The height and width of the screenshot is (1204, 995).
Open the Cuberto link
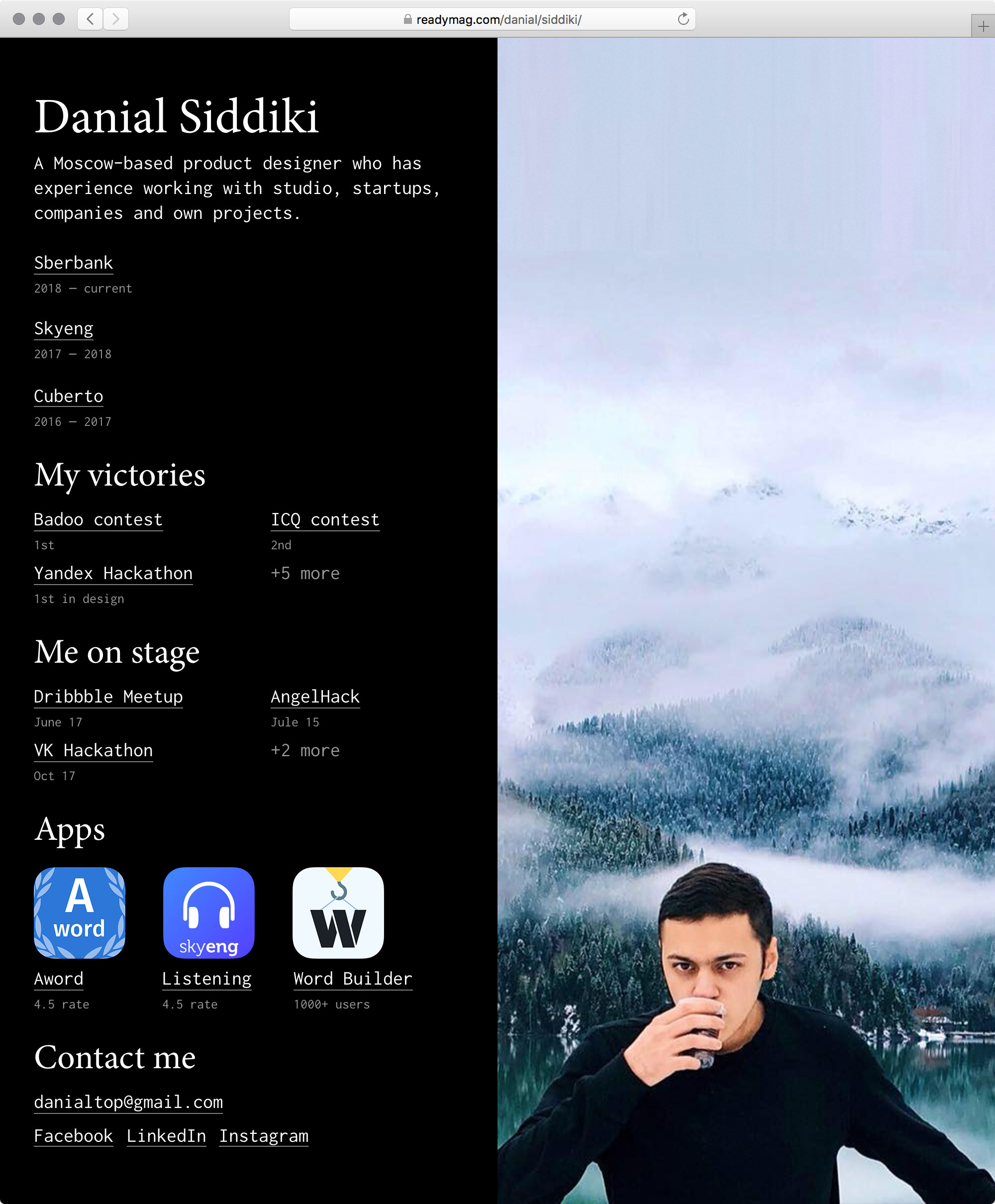[68, 396]
